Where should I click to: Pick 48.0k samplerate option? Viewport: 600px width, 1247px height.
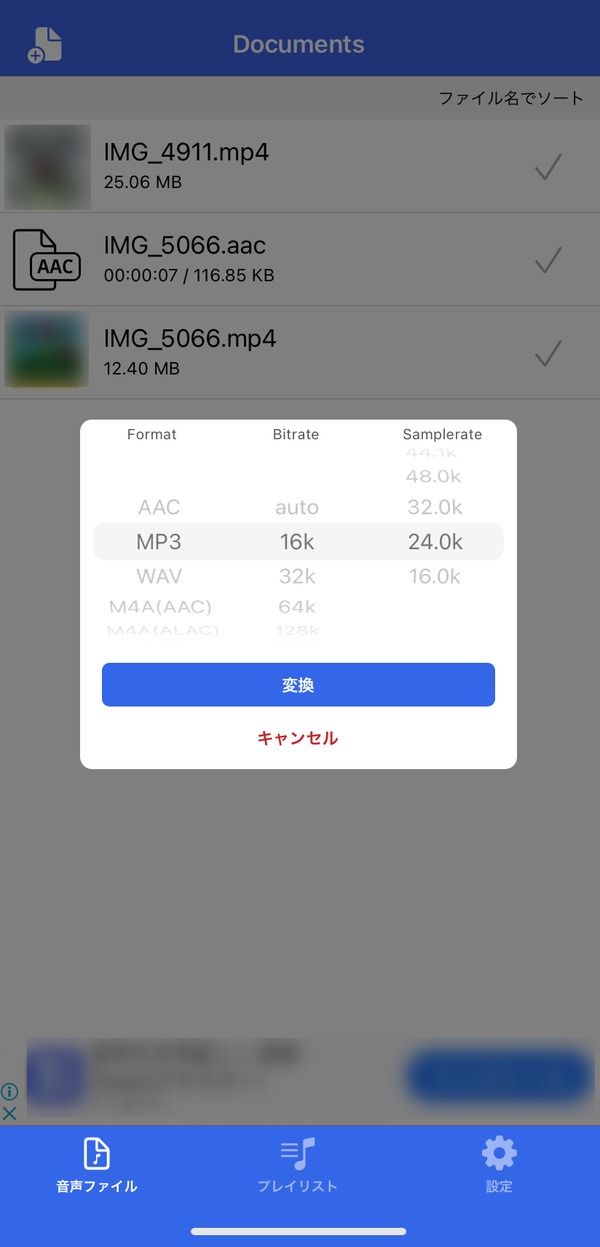click(x=434, y=477)
